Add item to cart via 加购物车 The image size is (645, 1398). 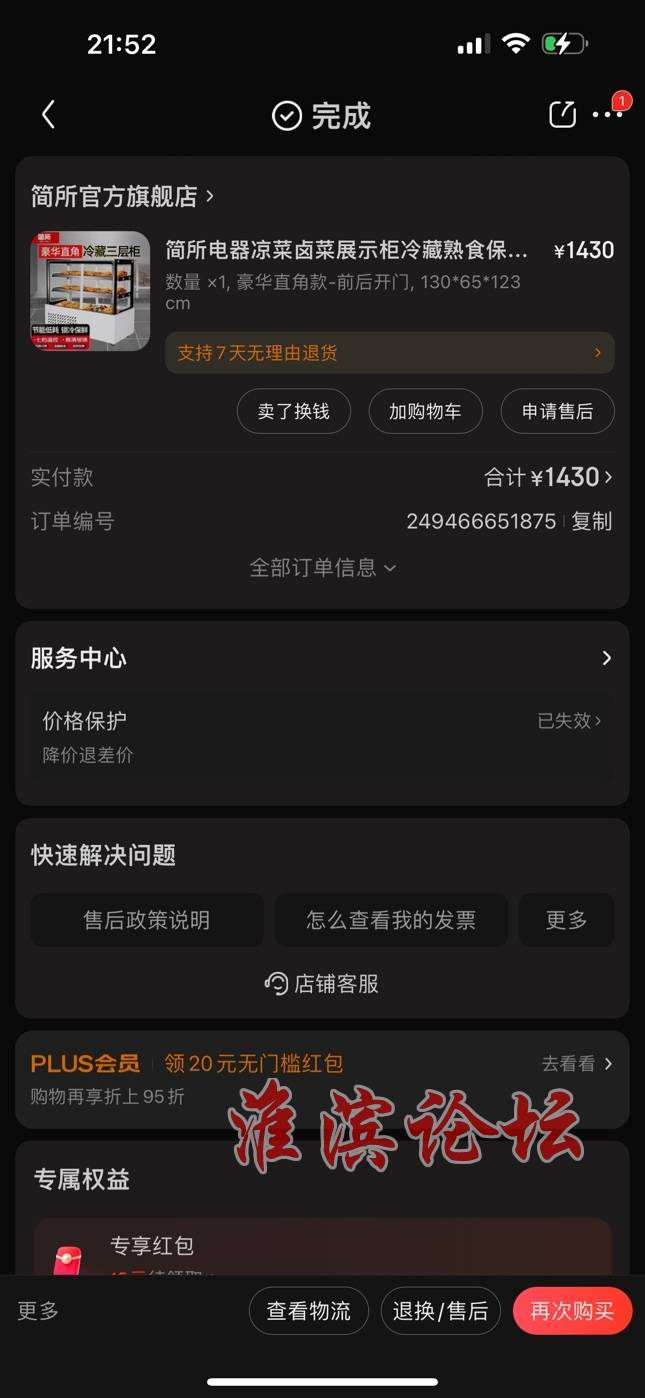tap(425, 411)
